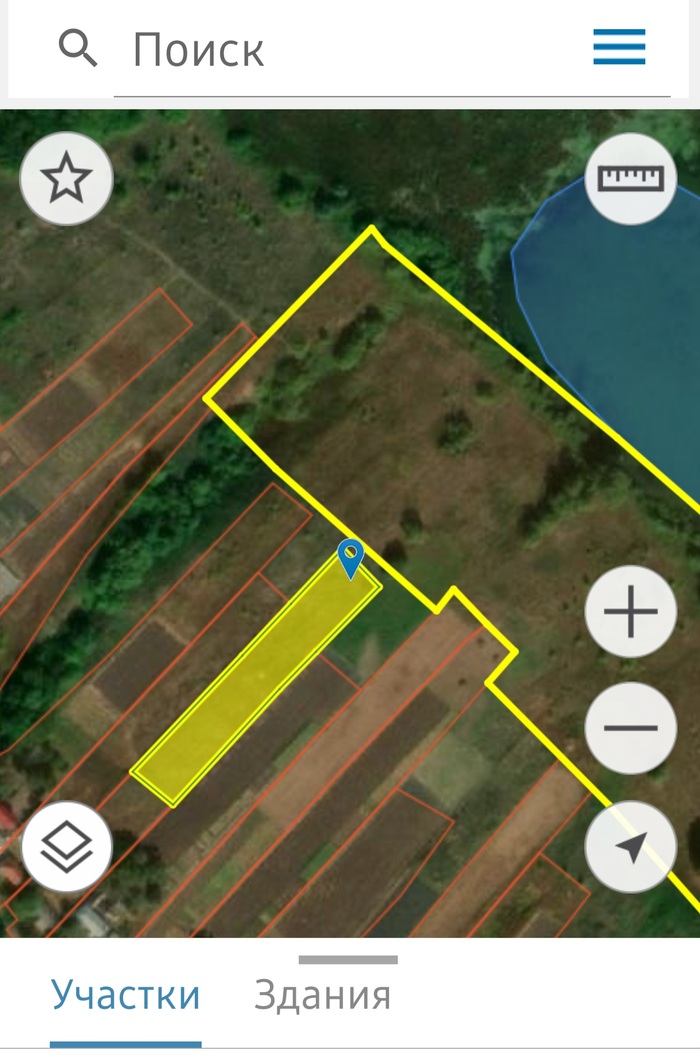The image size is (700, 1064).
Task: Switch to the Участки tab
Action: click(x=126, y=996)
